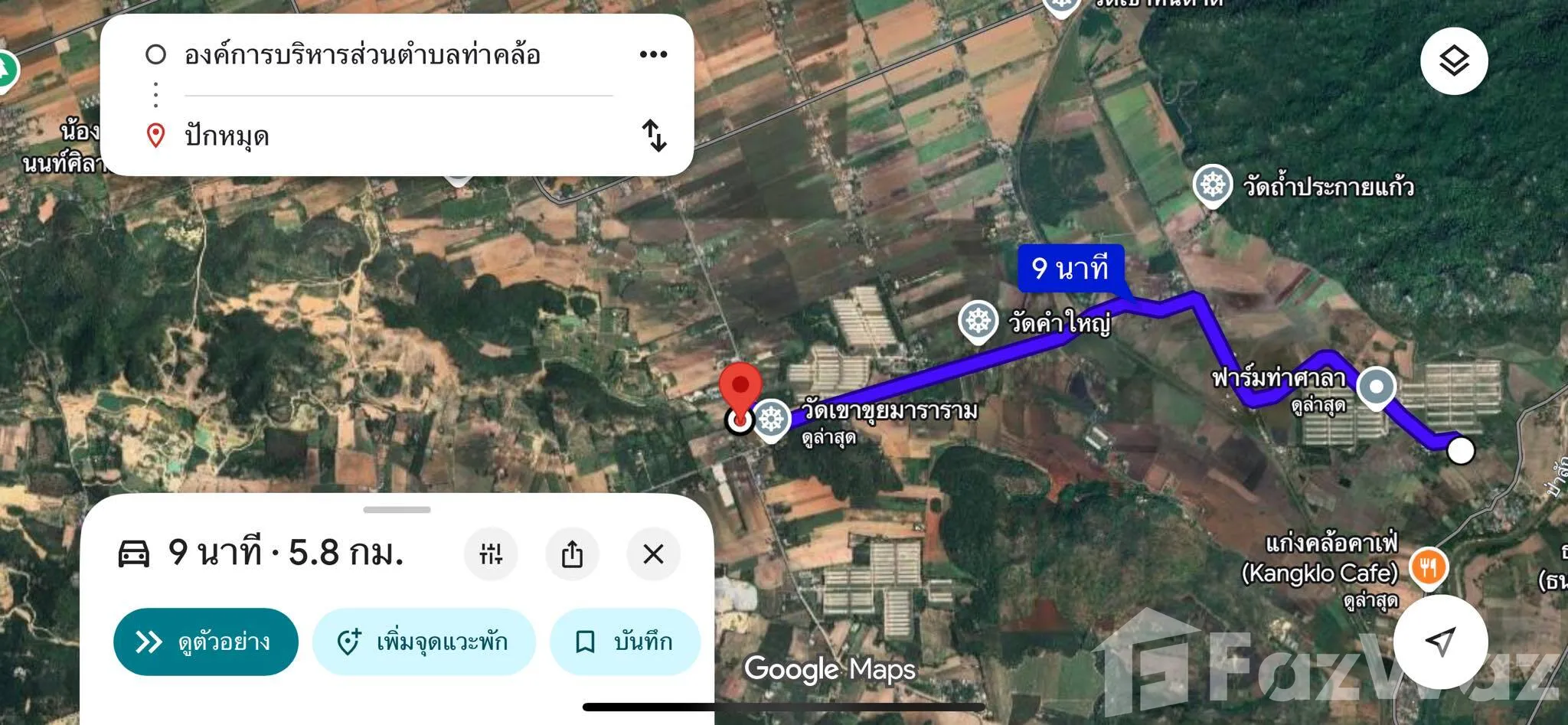Tap the เพิ่มจุดแวะพัก add stop chip
Image resolution: width=1568 pixels, height=725 pixels.
(x=423, y=642)
